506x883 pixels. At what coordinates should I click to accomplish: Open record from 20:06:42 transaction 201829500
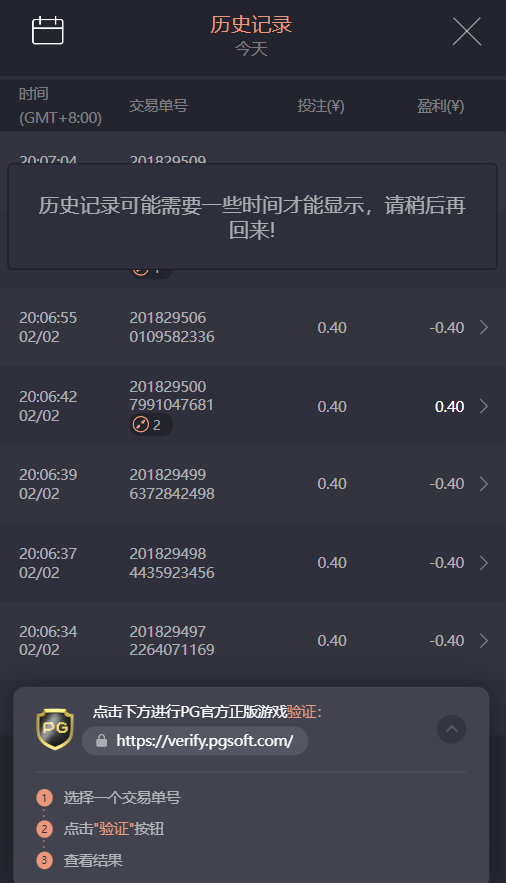click(253, 406)
